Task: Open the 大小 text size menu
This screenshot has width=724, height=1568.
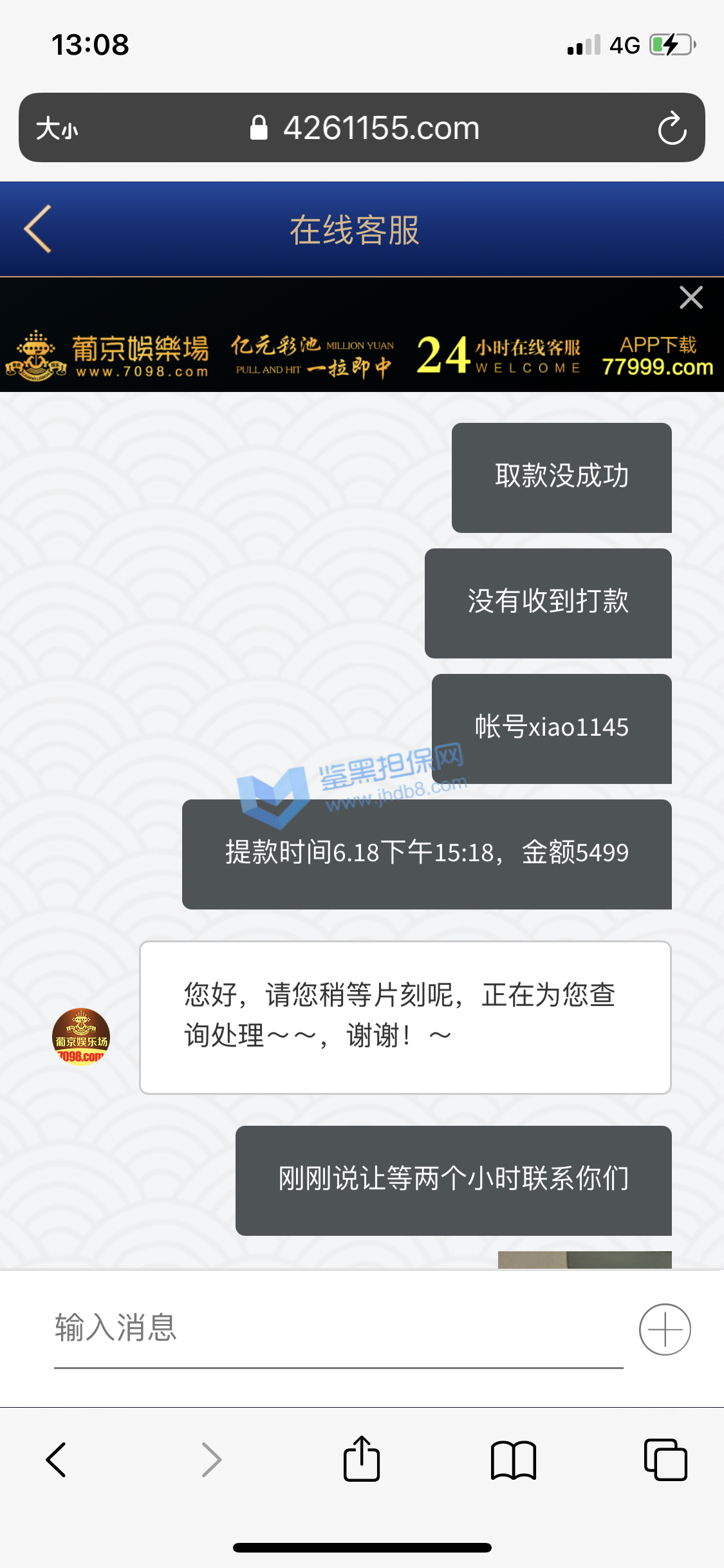Action: tap(57, 129)
